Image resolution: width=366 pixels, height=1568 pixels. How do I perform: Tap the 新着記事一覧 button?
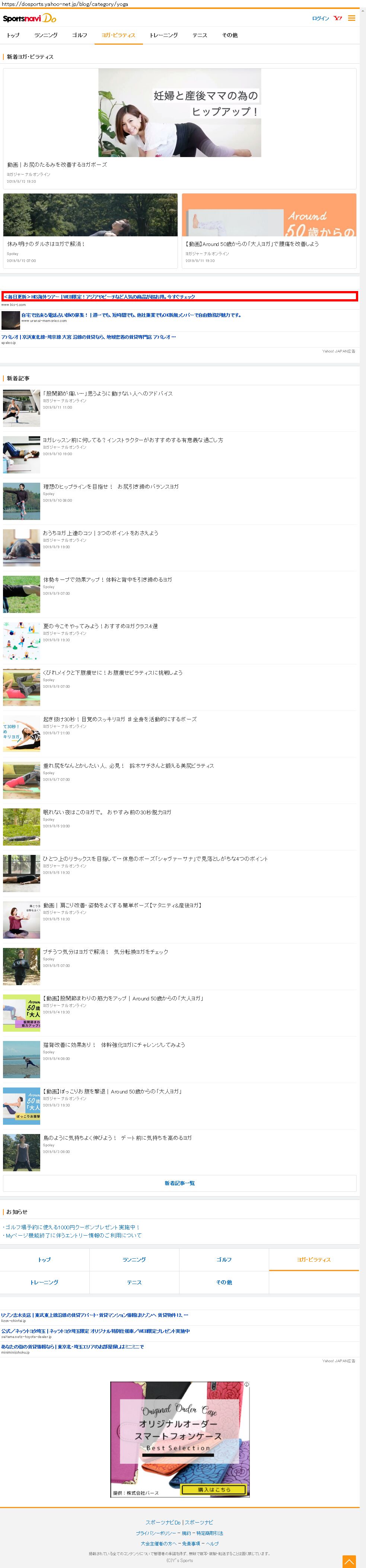(180, 1183)
